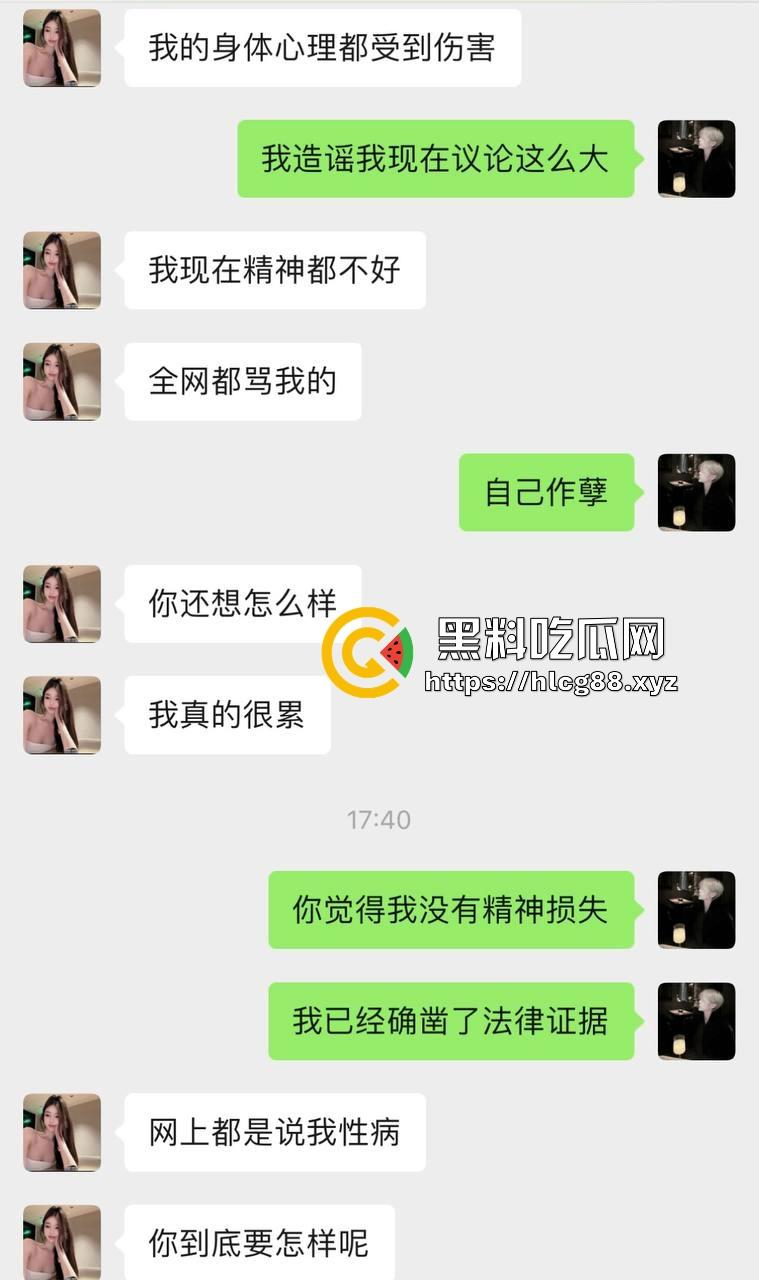Open the avatar beside '全网都骂我的' message
Screen dimensions: 759x1280
(x=61, y=383)
